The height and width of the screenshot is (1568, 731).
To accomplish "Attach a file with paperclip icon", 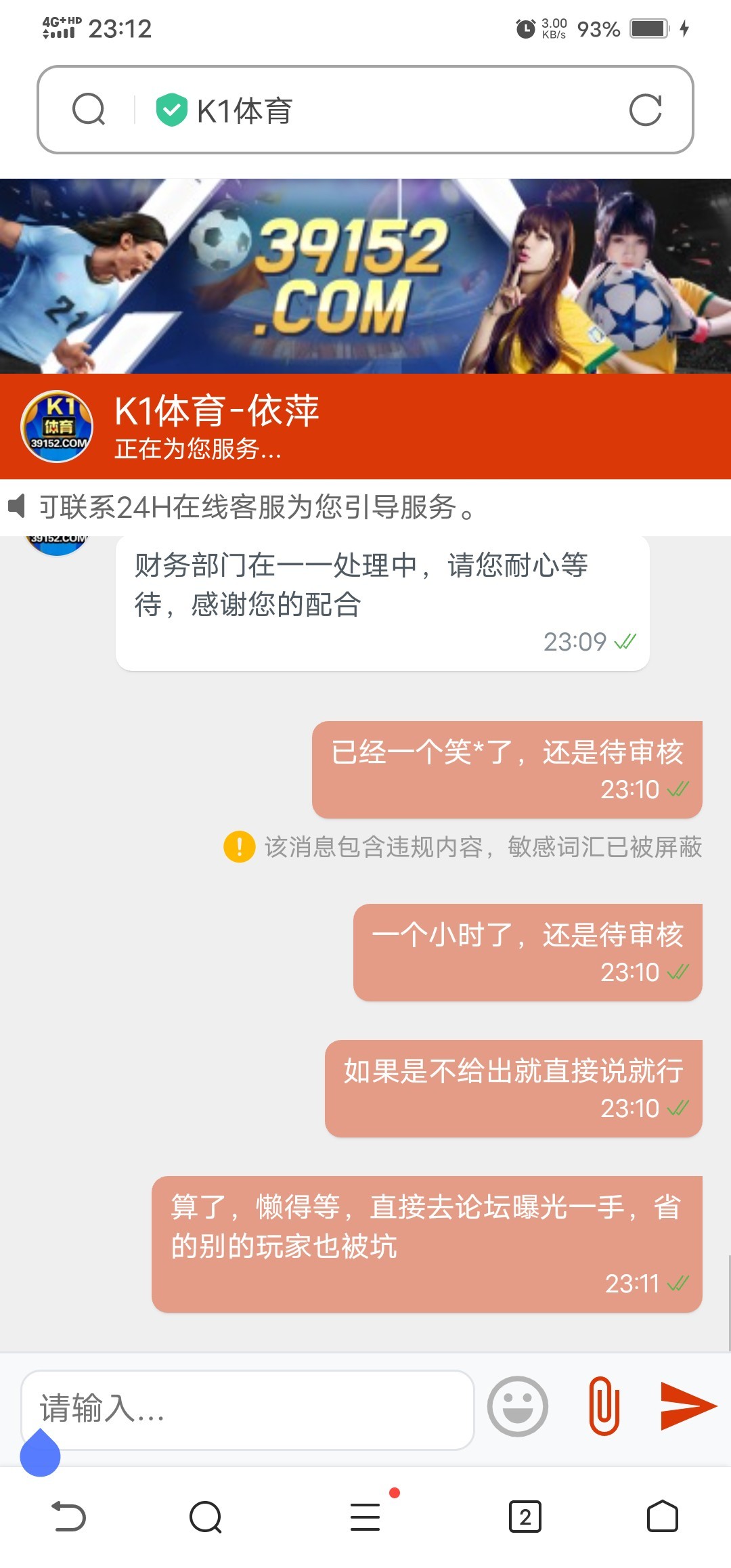I will (604, 1407).
